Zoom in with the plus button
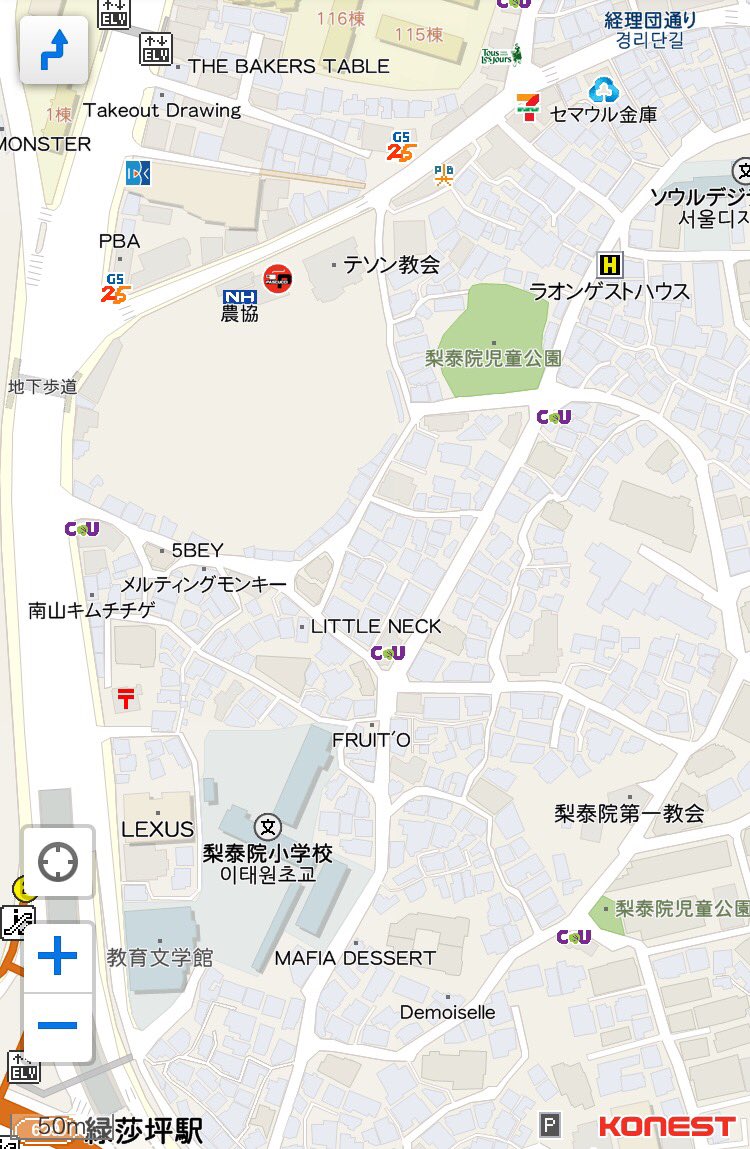This screenshot has width=750, height=1149. click(58, 957)
